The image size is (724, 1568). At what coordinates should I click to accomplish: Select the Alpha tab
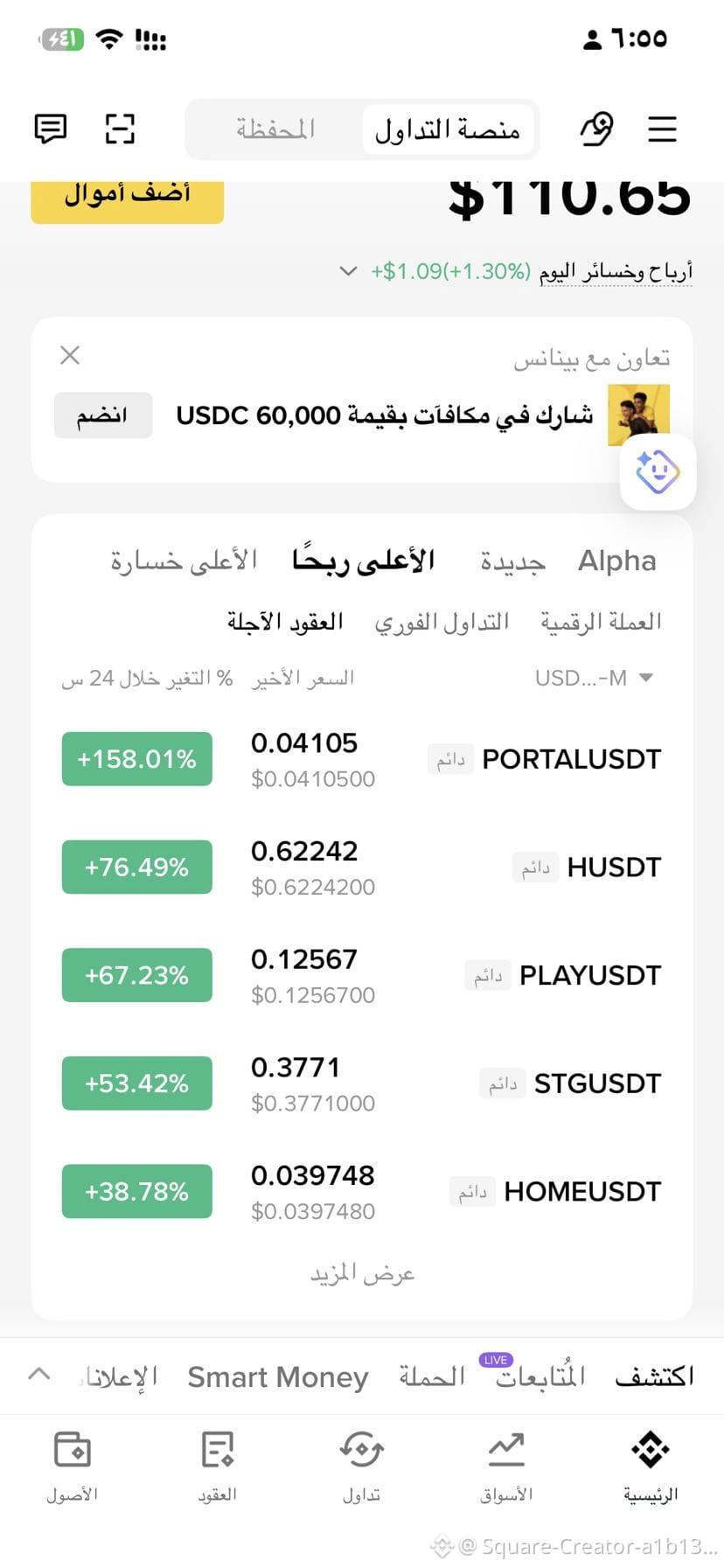(617, 561)
